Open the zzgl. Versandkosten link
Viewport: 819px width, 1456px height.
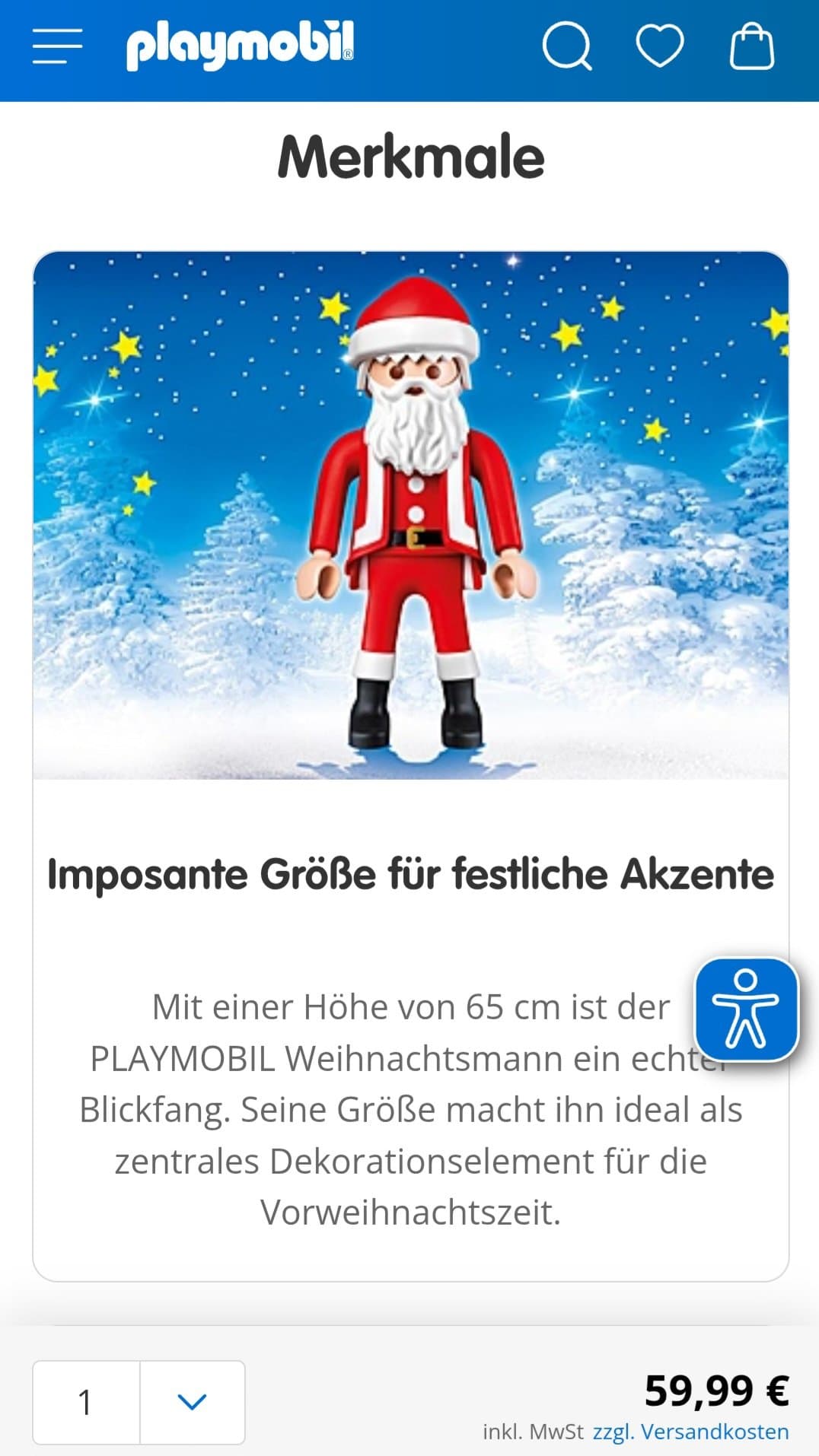(690, 1432)
